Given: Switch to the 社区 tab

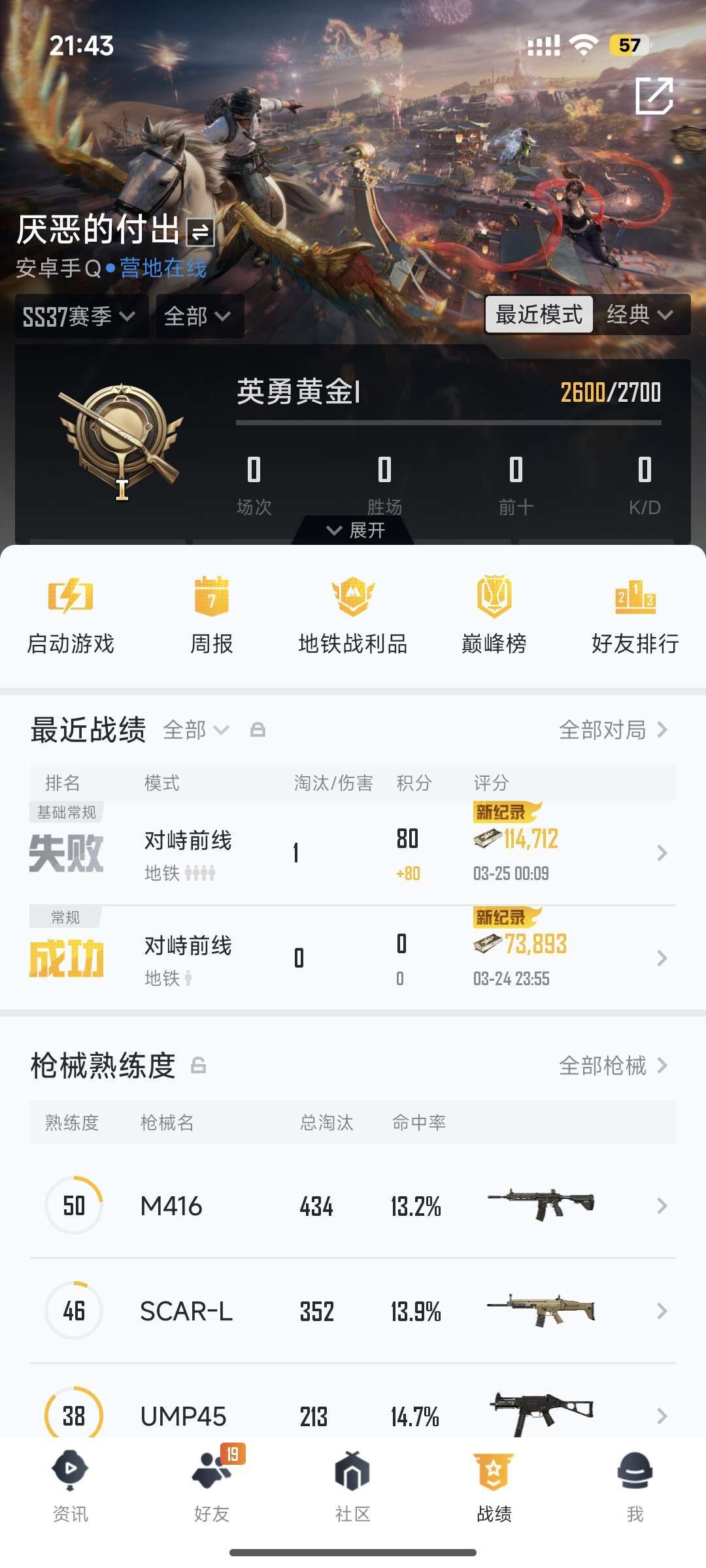Looking at the screenshot, I should click(353, 1484).
